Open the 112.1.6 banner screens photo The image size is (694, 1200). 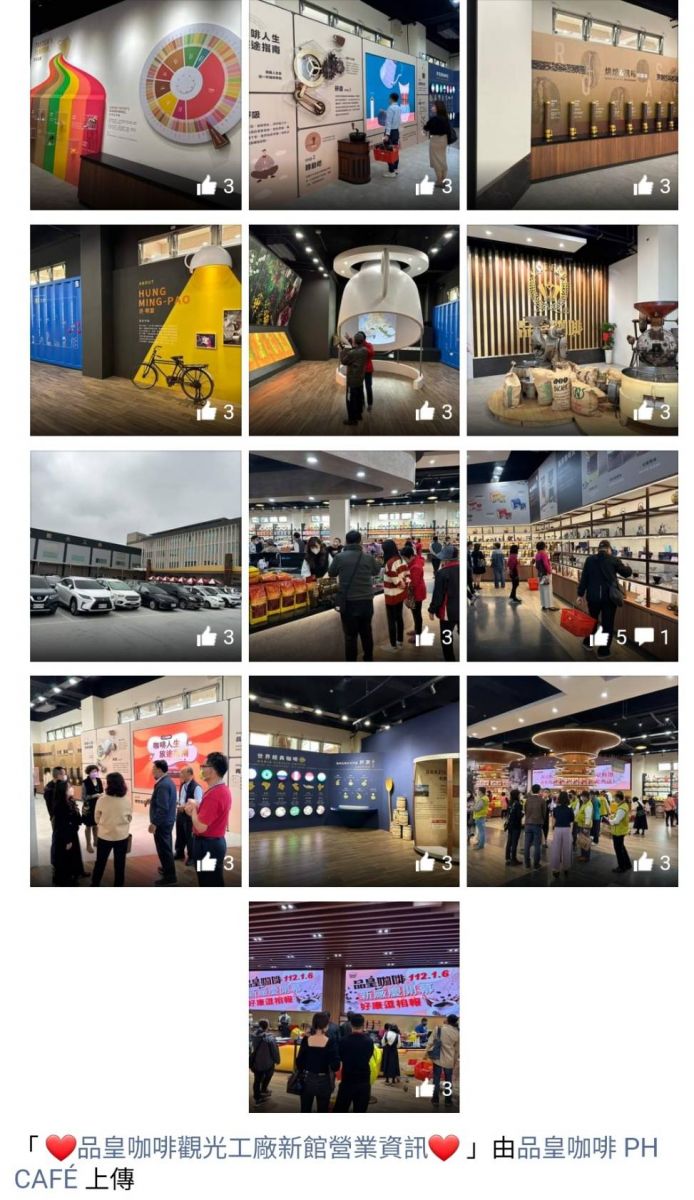354,1006
